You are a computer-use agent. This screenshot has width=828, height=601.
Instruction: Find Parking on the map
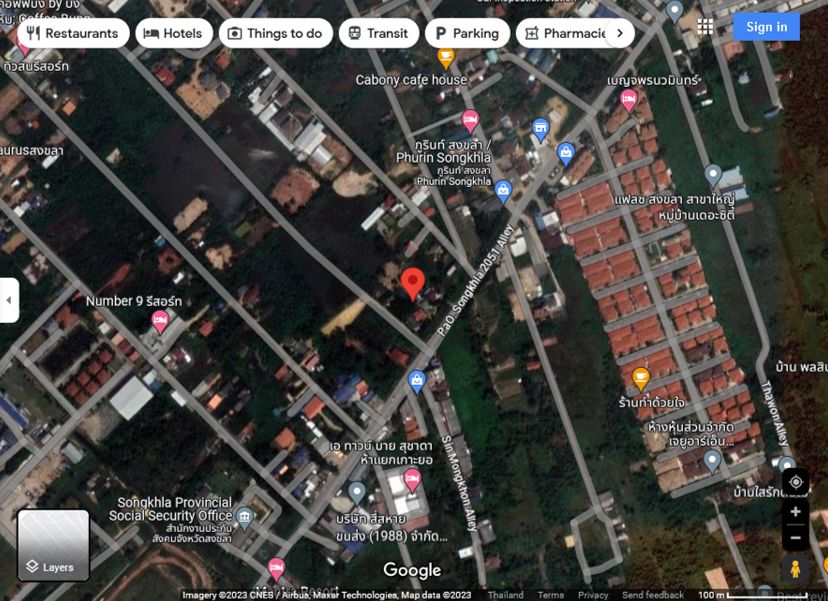(x=465, y=33)
